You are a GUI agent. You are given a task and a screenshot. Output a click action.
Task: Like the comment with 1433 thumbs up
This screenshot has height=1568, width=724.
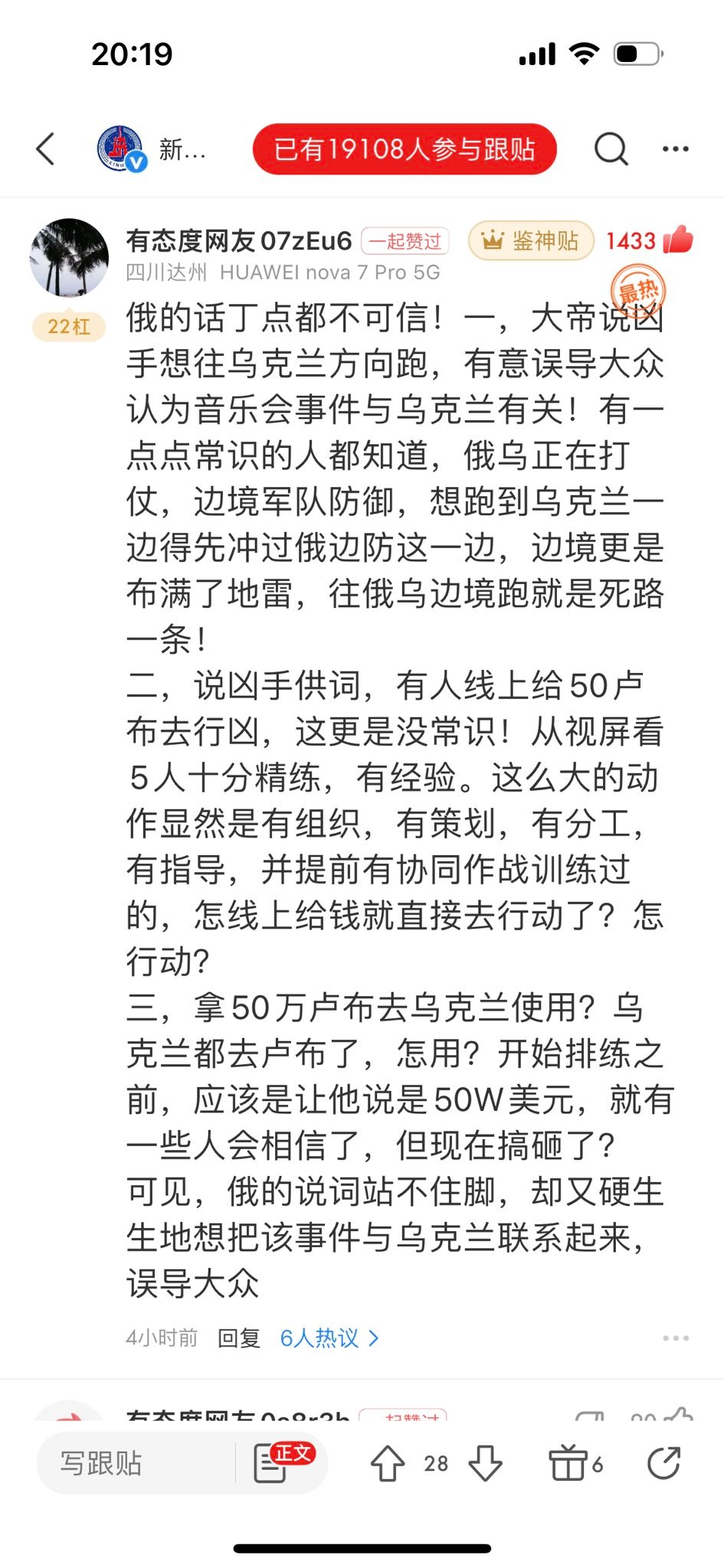pyautogui.click(x=677, y=240)
